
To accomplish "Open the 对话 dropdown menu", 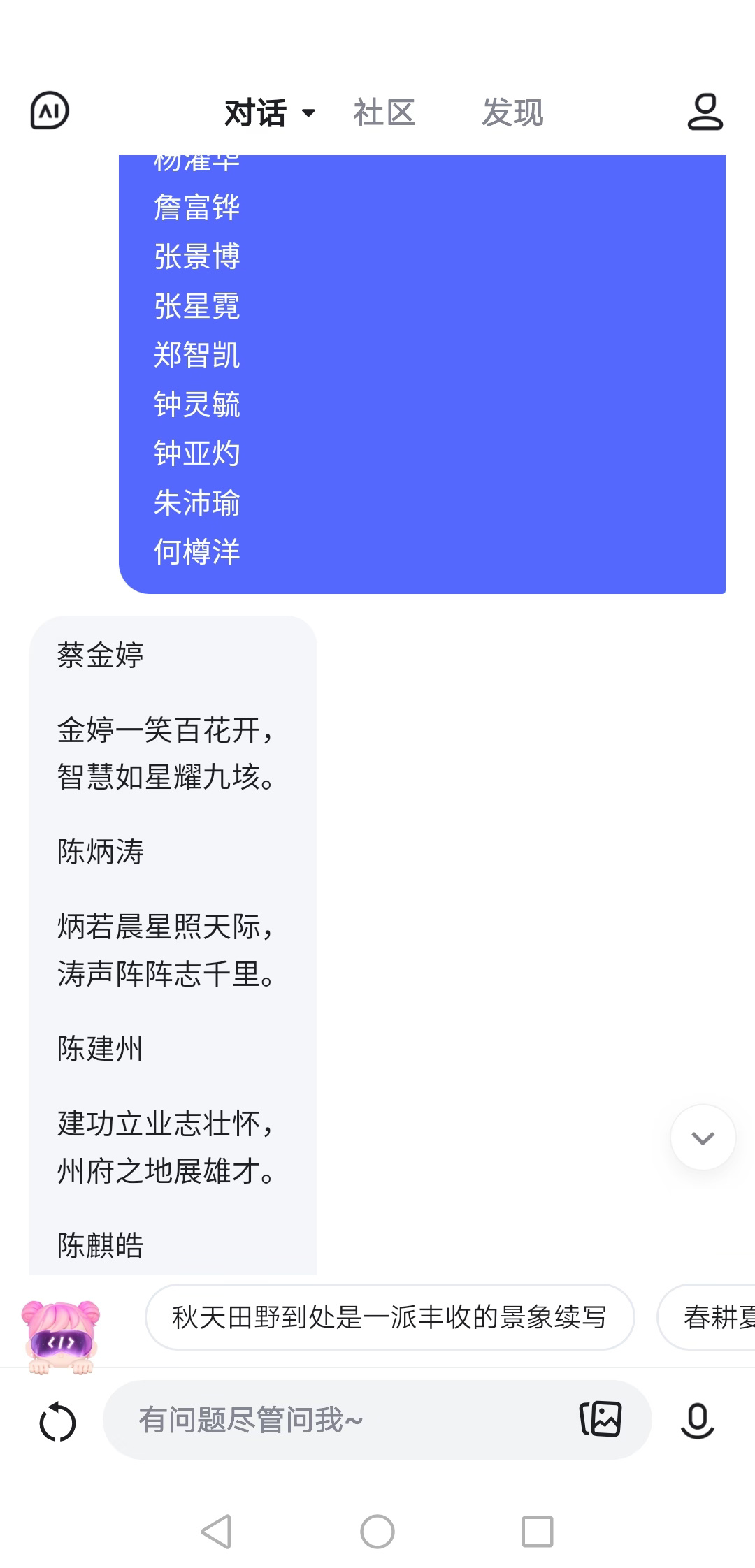I will coord(270,112).
